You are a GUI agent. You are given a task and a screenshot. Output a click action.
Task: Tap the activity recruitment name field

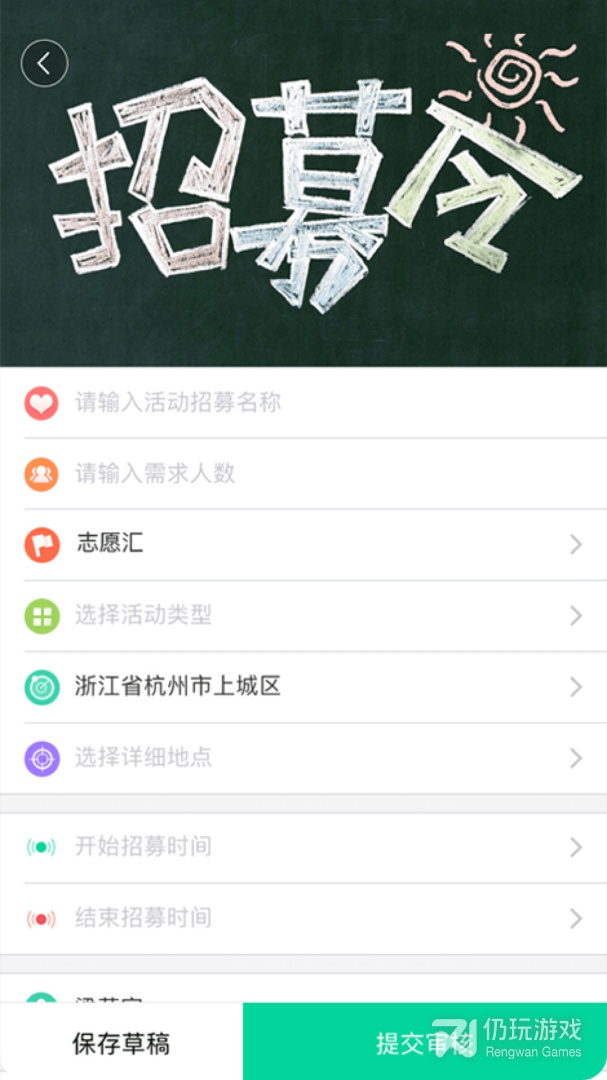click(x=300, y=403)
